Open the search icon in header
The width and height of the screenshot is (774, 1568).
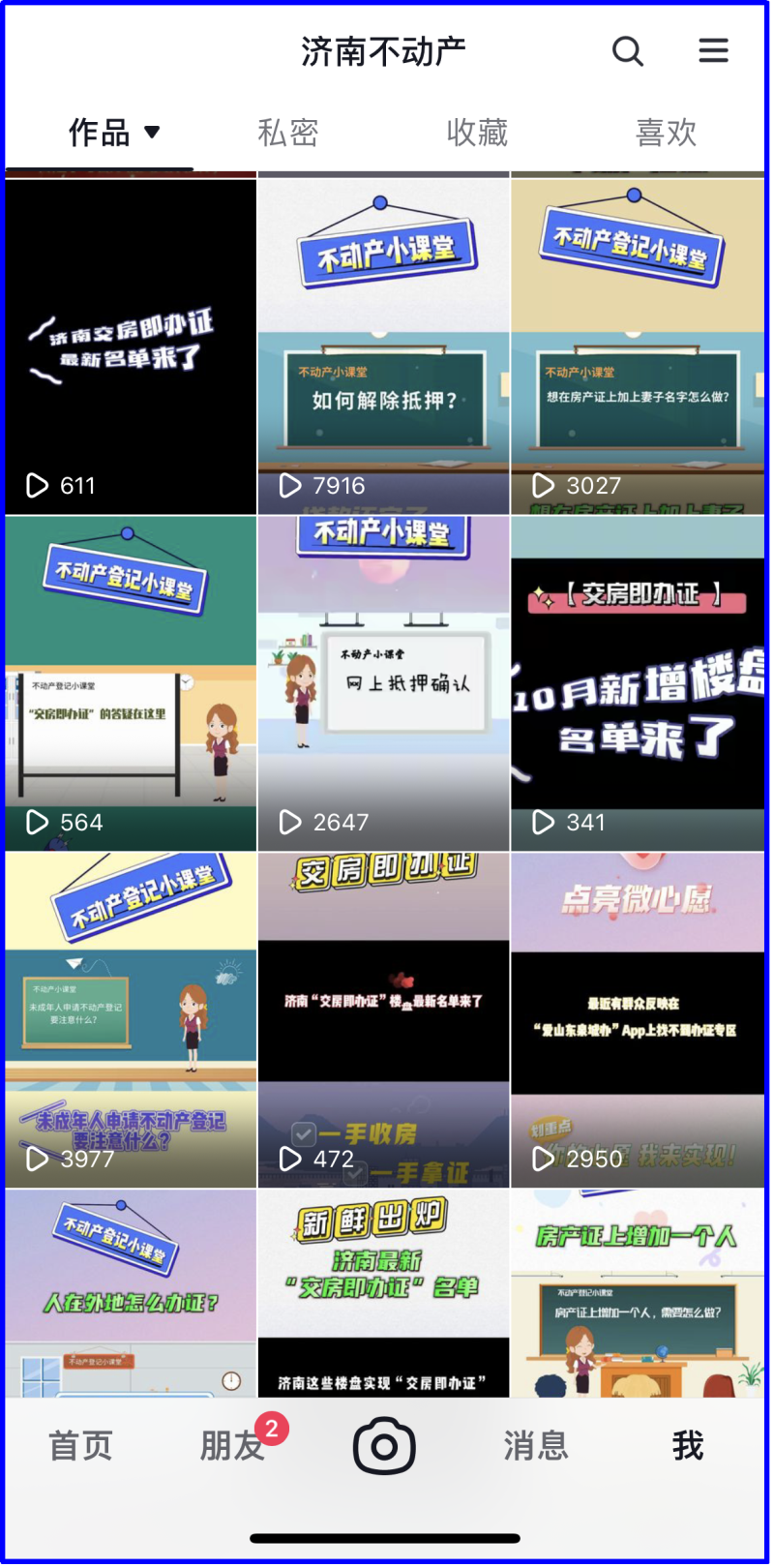pyautogui.click(x=628, y=51)
